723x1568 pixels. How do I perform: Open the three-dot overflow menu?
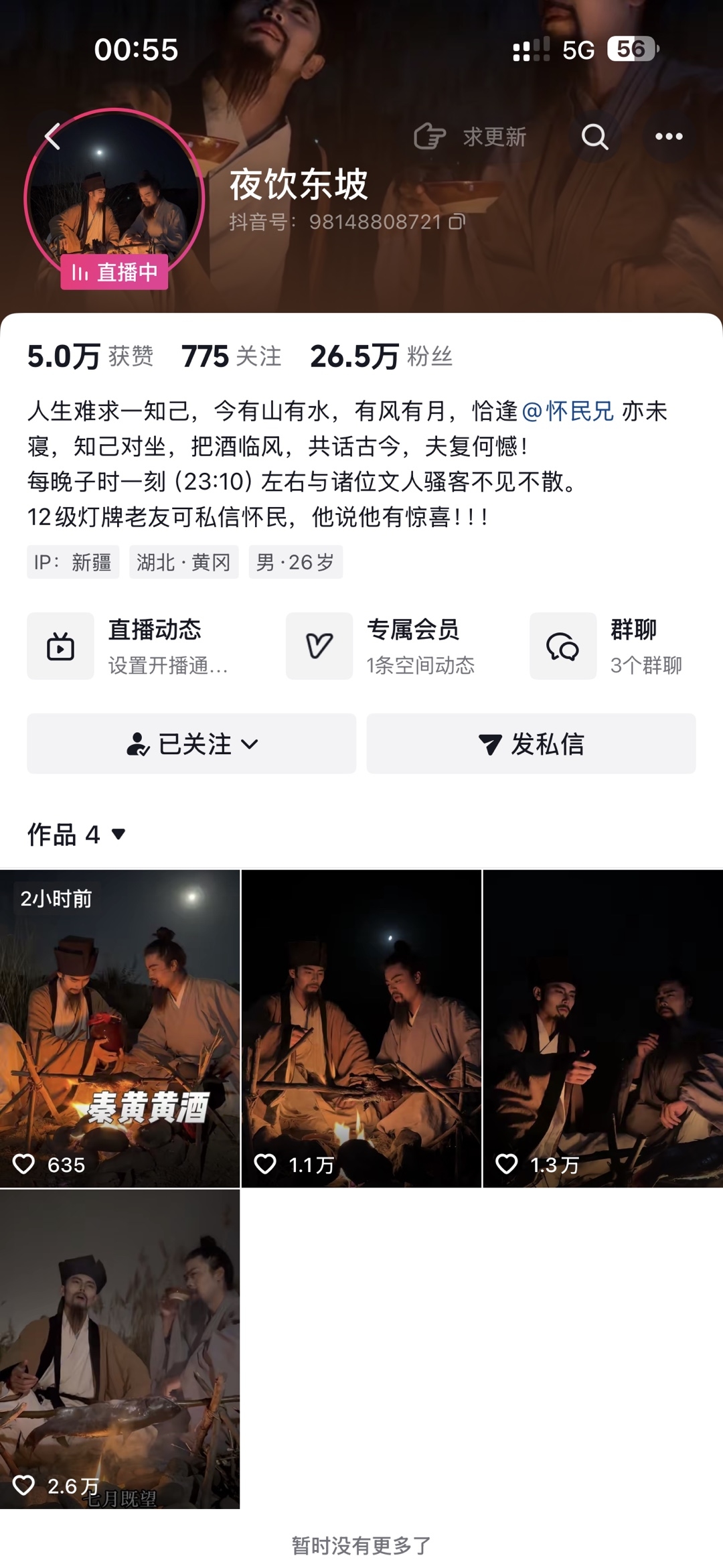click(669, 137)
